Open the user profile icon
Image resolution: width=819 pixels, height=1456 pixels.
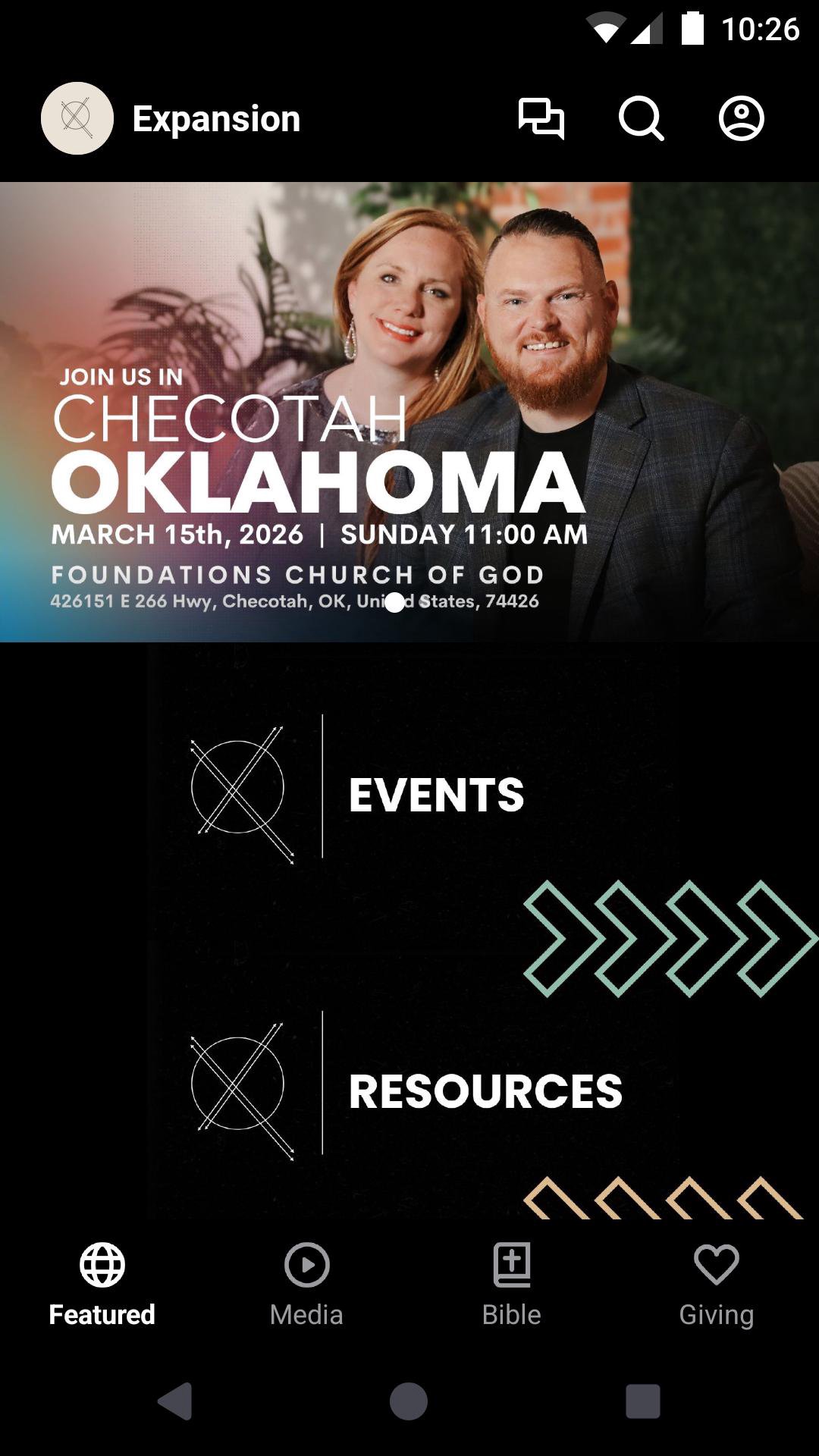pyautogui.click(x=741, y=118)
